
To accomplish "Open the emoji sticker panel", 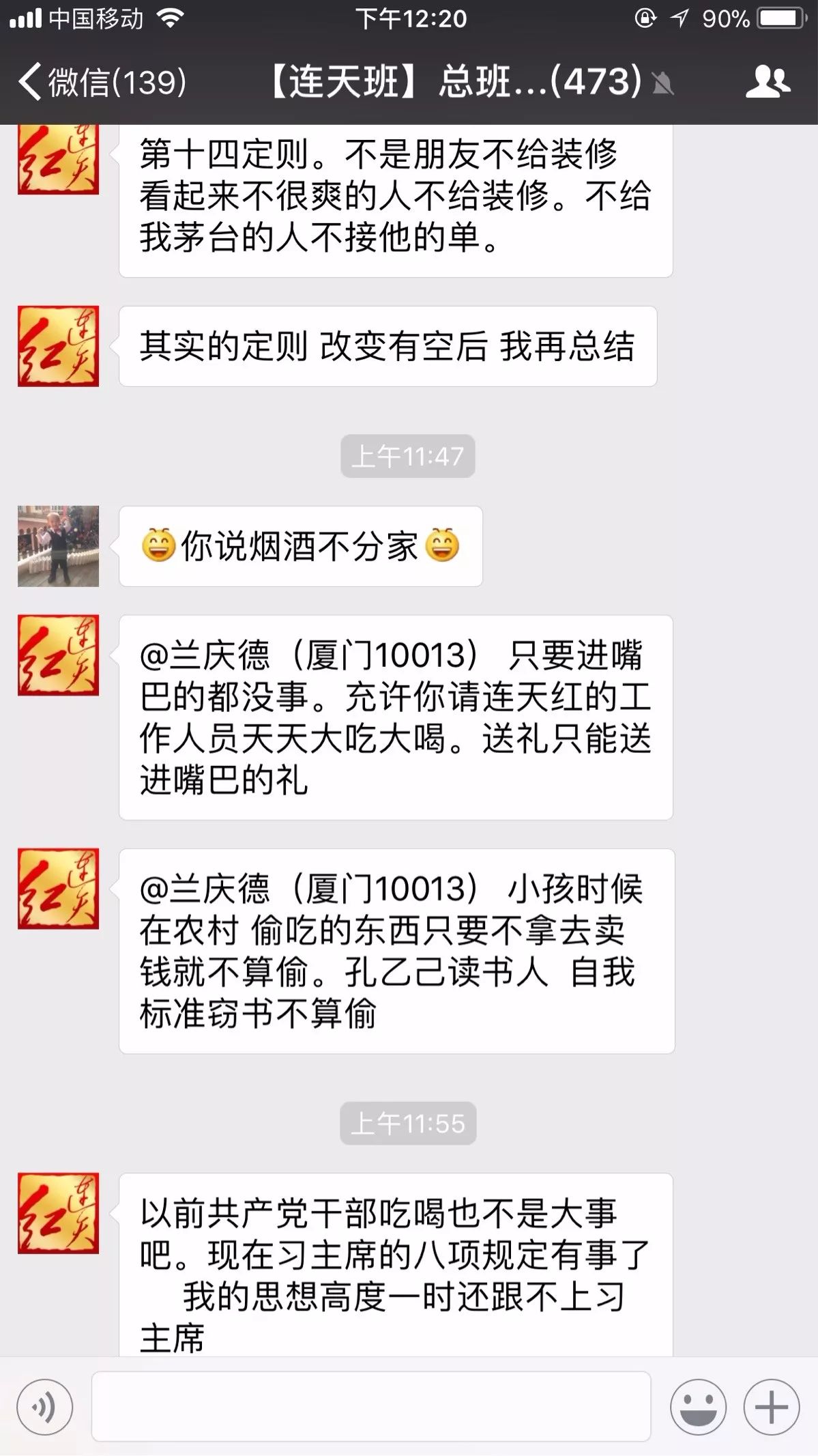I will point(697,1407).
